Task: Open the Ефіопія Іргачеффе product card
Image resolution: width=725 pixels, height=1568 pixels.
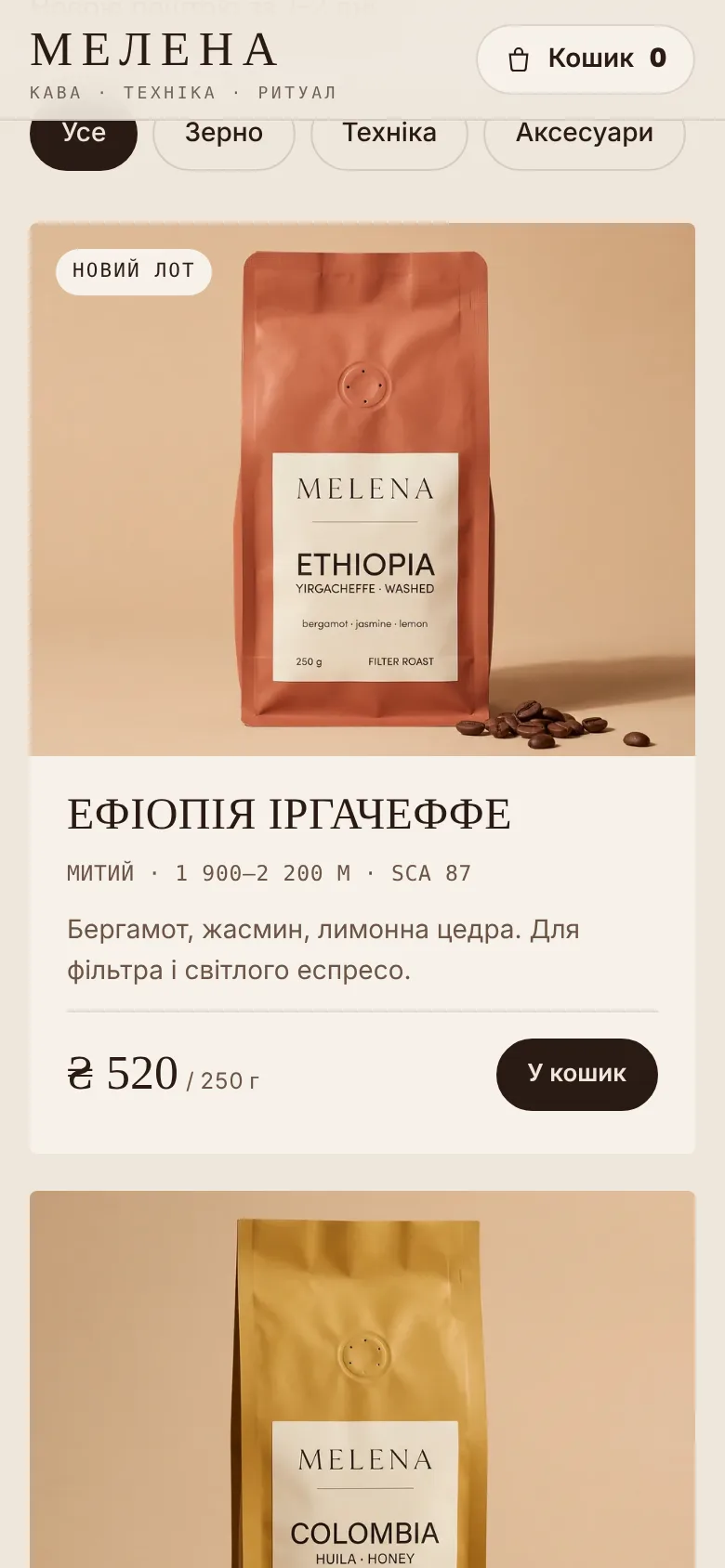Action: click(x=362, y=688)
